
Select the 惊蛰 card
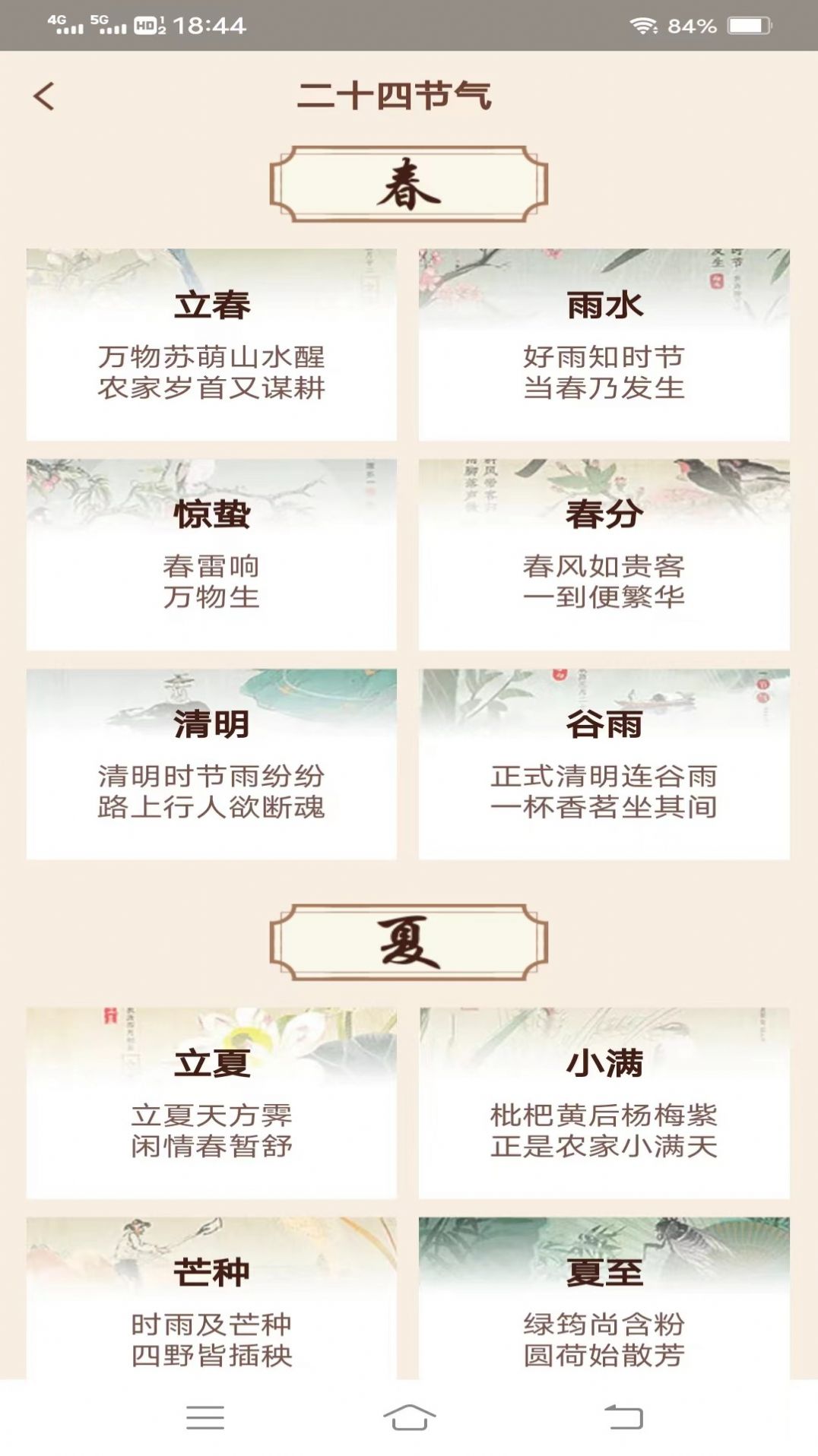[x=211, y=554]
